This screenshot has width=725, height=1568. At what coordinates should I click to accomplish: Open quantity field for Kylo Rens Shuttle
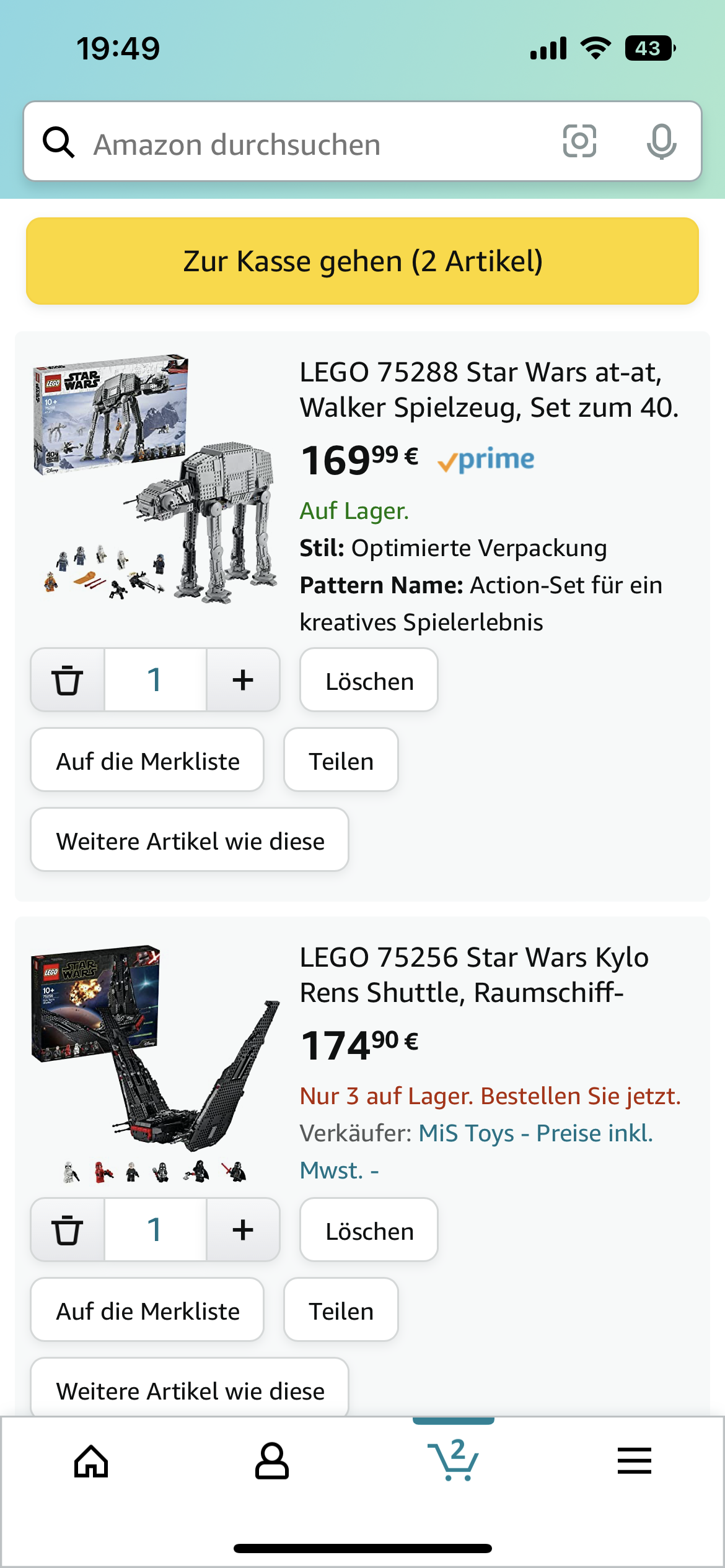point(155,1230)
